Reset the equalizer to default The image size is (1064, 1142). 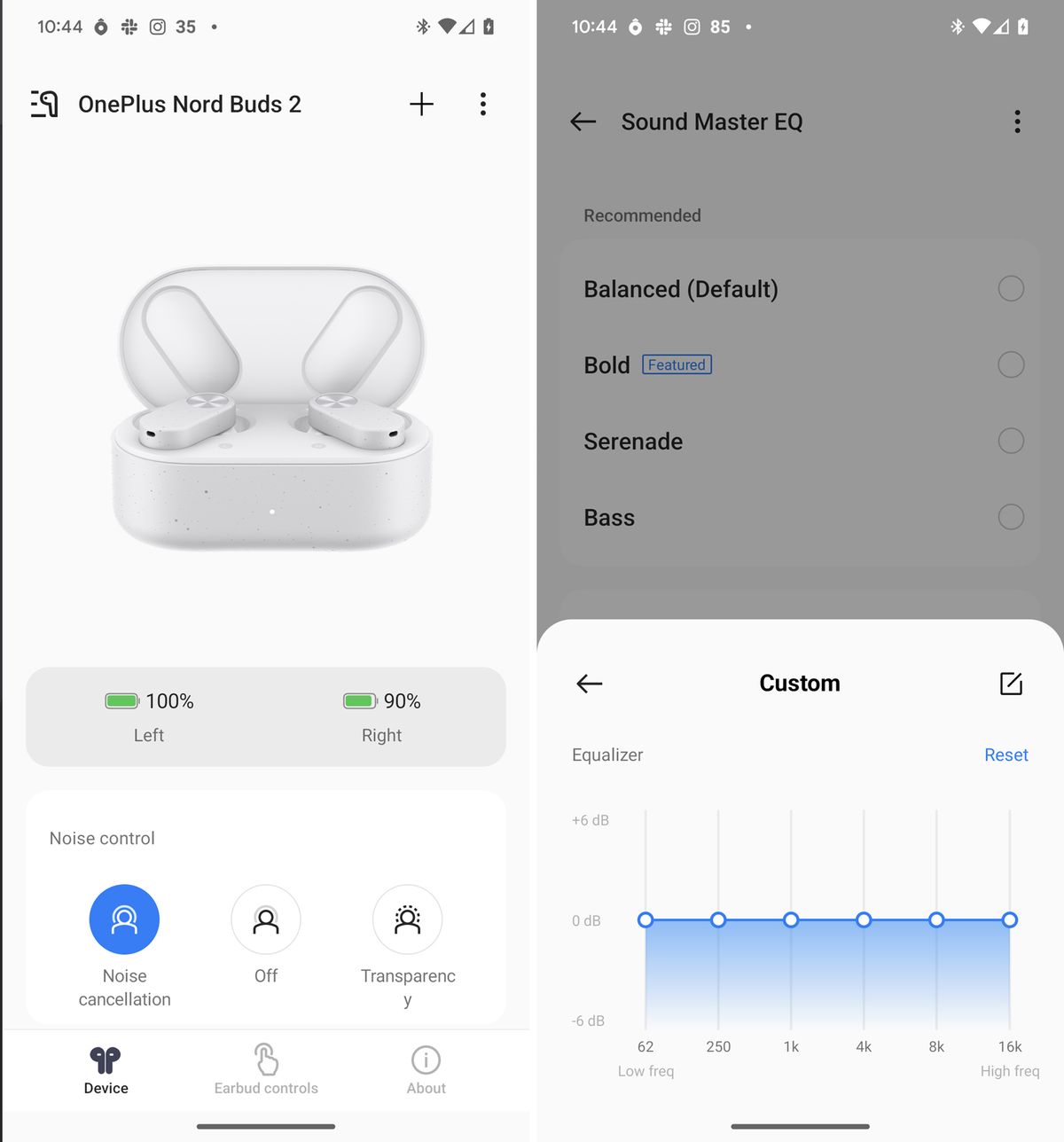point(1005,755)
